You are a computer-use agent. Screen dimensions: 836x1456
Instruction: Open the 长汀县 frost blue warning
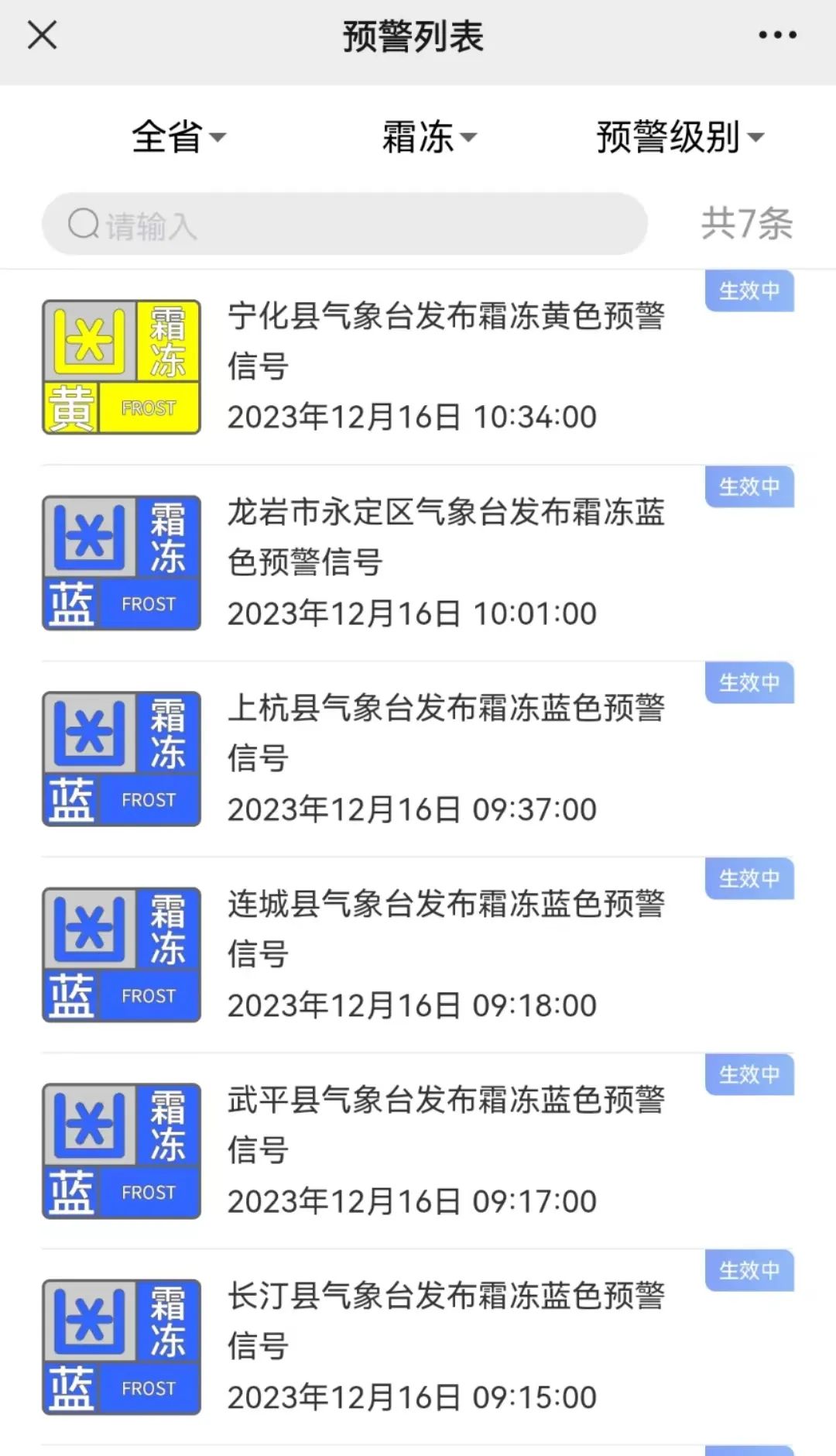[418, 1347]
